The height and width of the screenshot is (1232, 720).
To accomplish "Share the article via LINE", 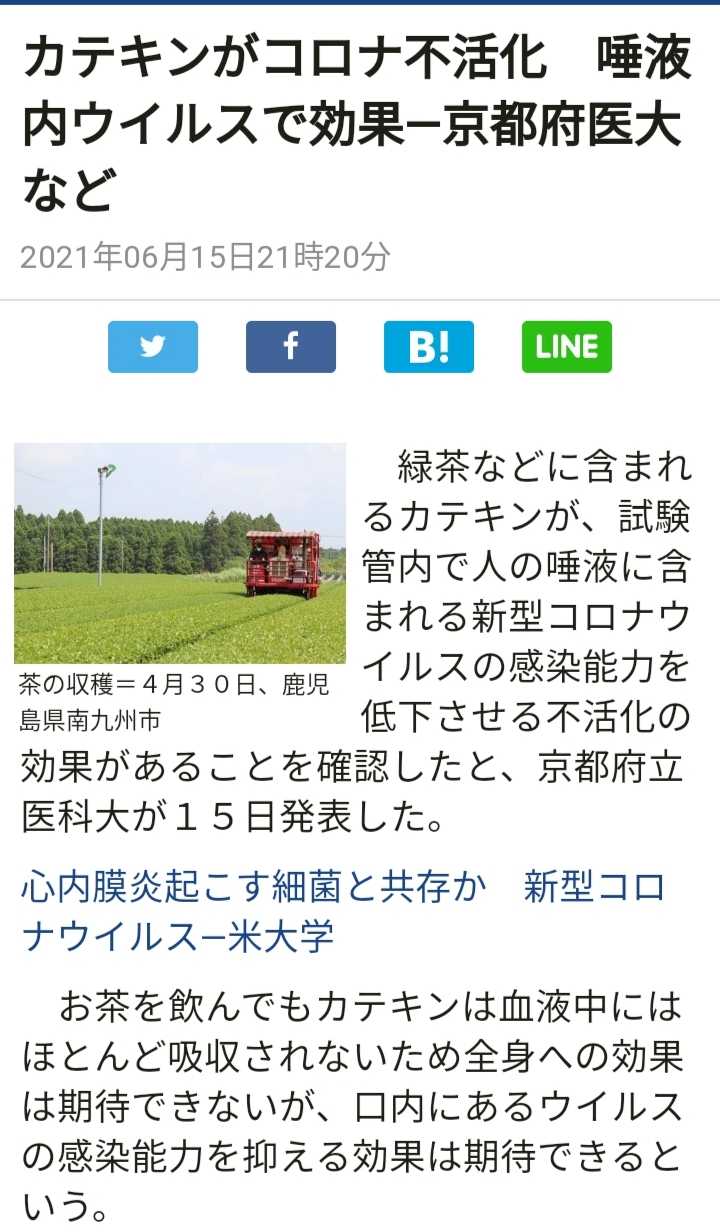I will click(x=566, y=347).
